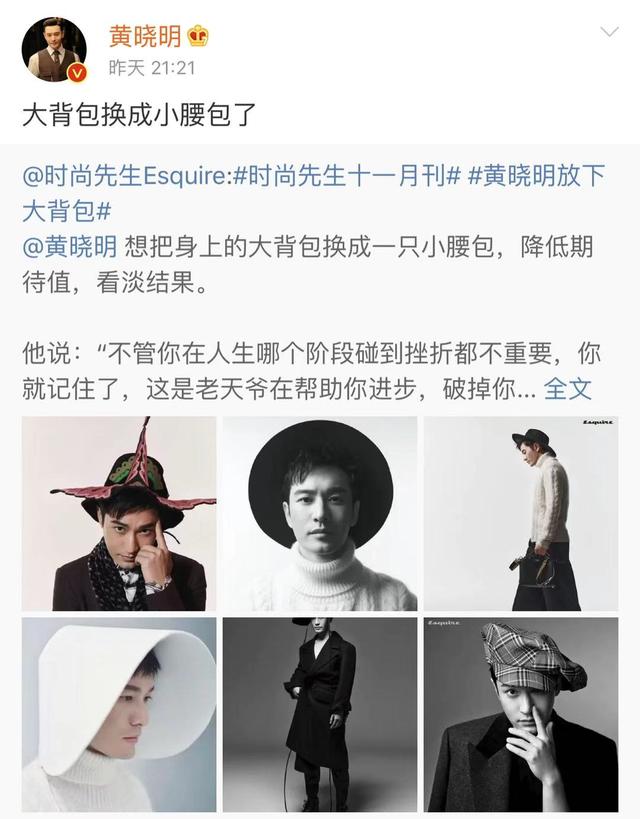This screenshot has height=819, width=640.
Task: View the white bonnet profile photo
Action: point(119,714)
